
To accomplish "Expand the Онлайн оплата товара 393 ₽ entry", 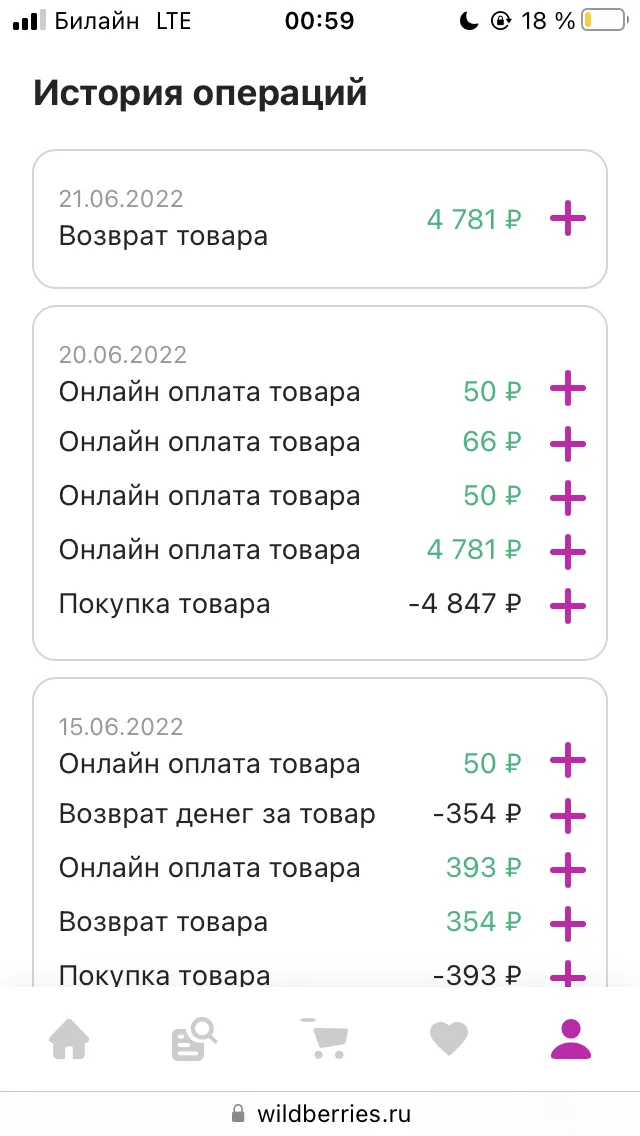I will (x=568, y=869).
